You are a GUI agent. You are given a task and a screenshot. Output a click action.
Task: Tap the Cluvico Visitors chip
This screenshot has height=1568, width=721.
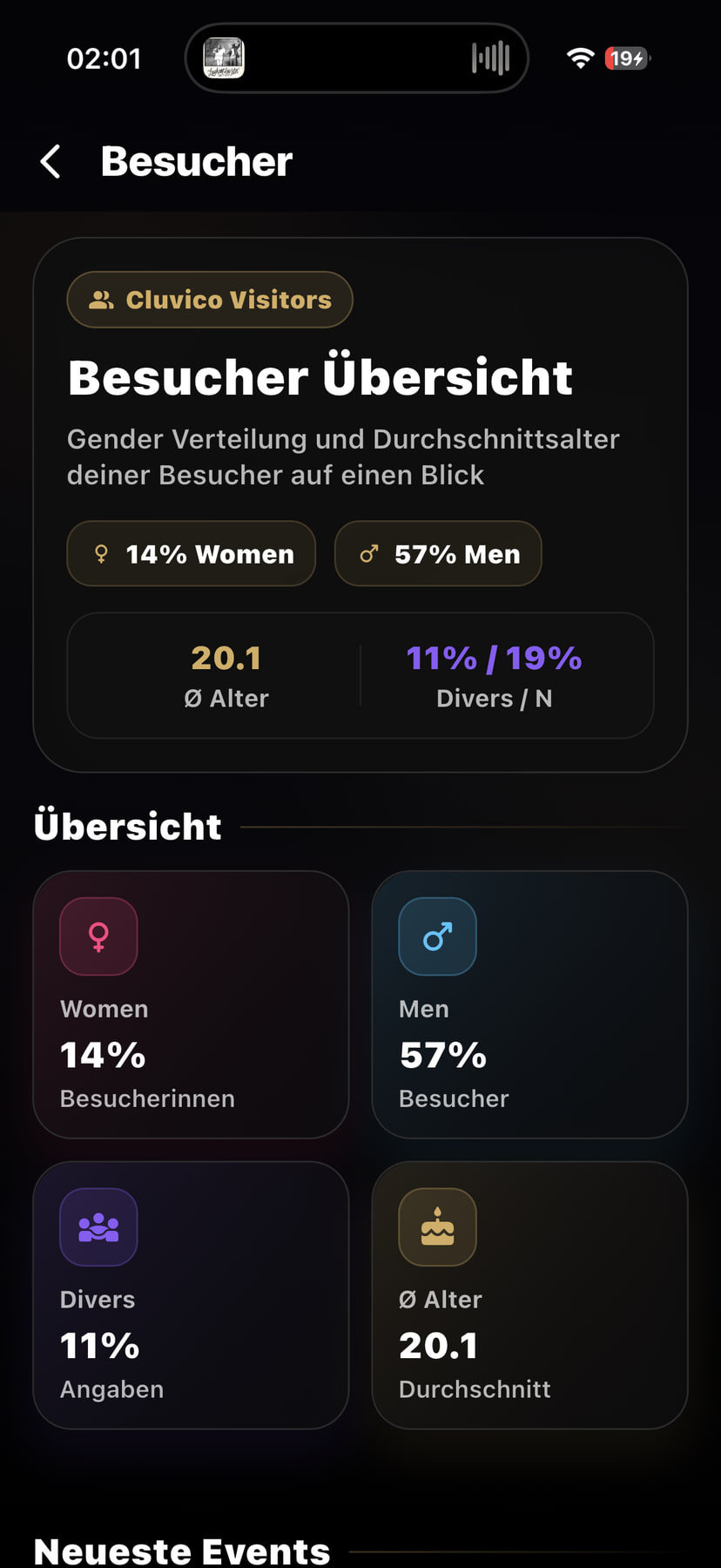tap(210, 300)
